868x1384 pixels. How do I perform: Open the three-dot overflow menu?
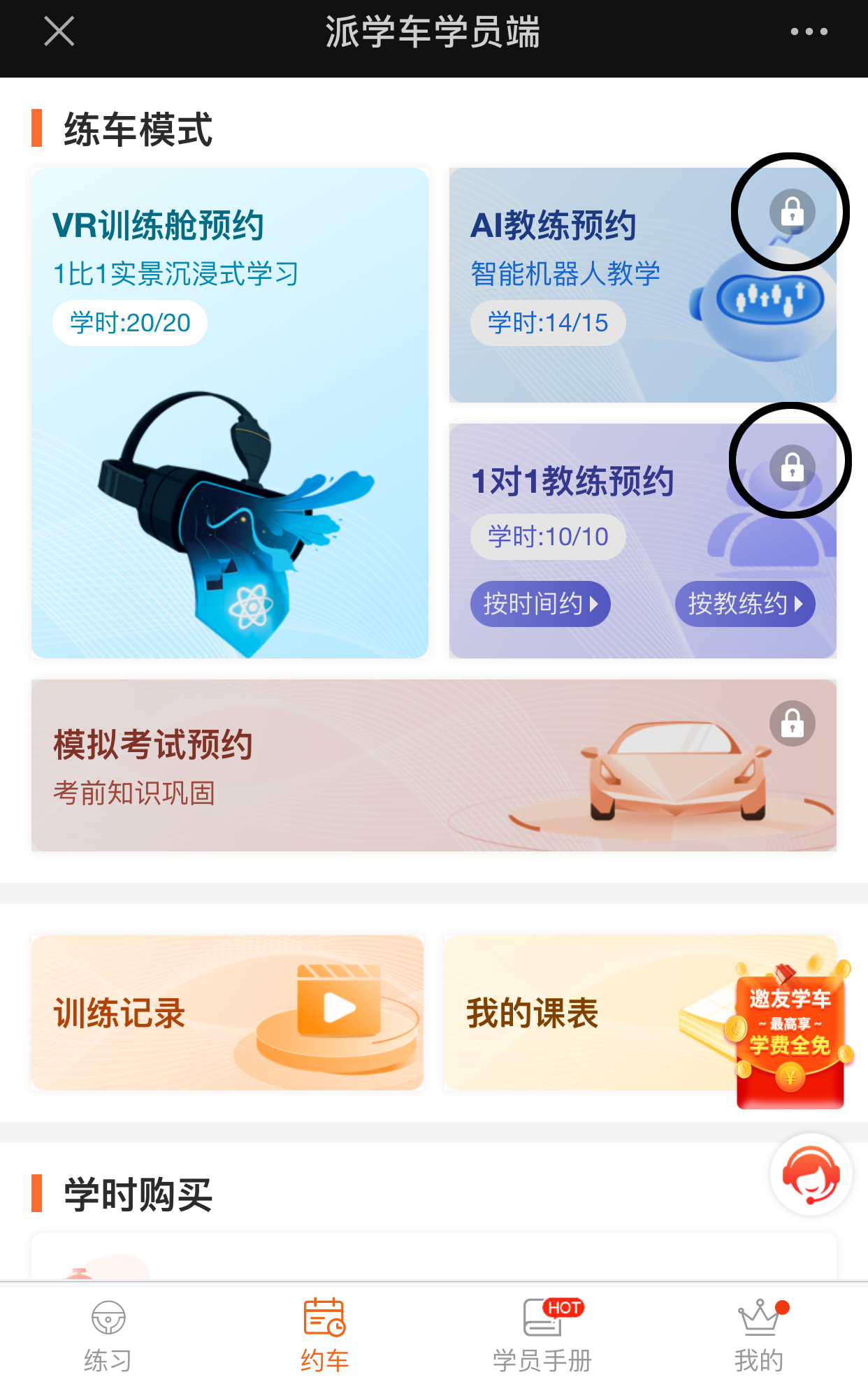tap(809, 32)
